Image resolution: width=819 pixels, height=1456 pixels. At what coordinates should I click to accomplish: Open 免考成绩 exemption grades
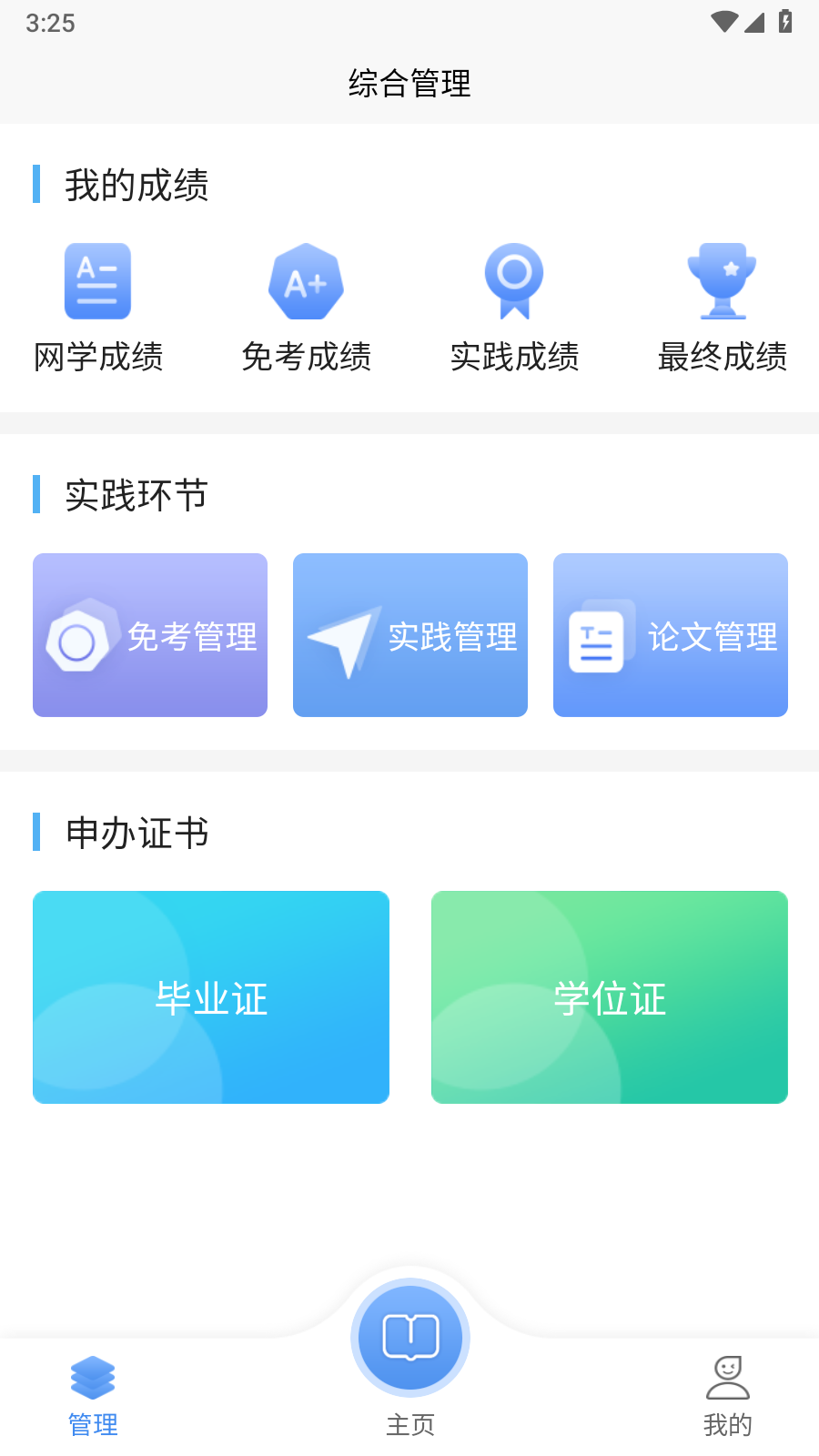coord(306,308)
